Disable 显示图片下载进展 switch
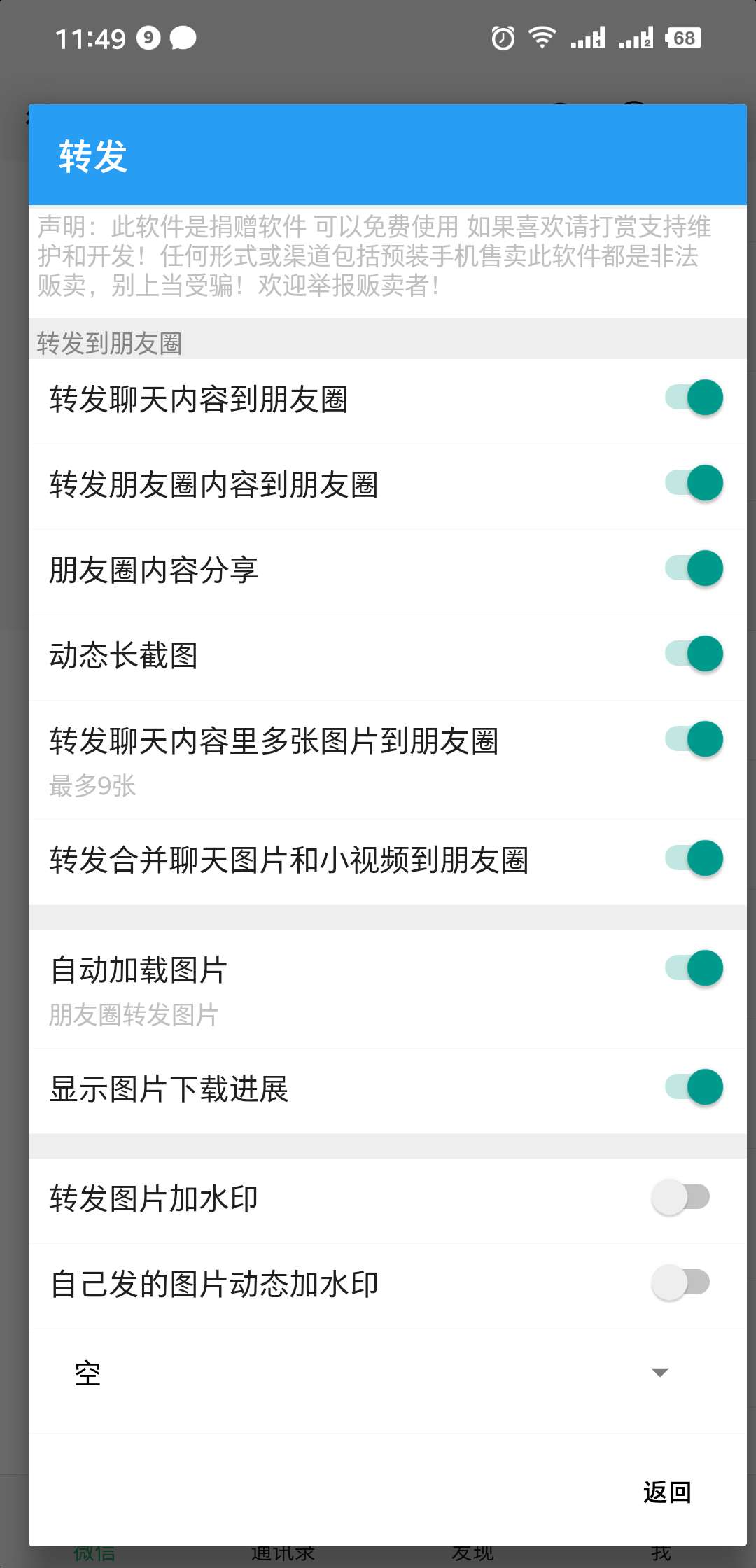Image resolution: width=756 pixels, height=1568 pixels. [x=694, y=1088]
